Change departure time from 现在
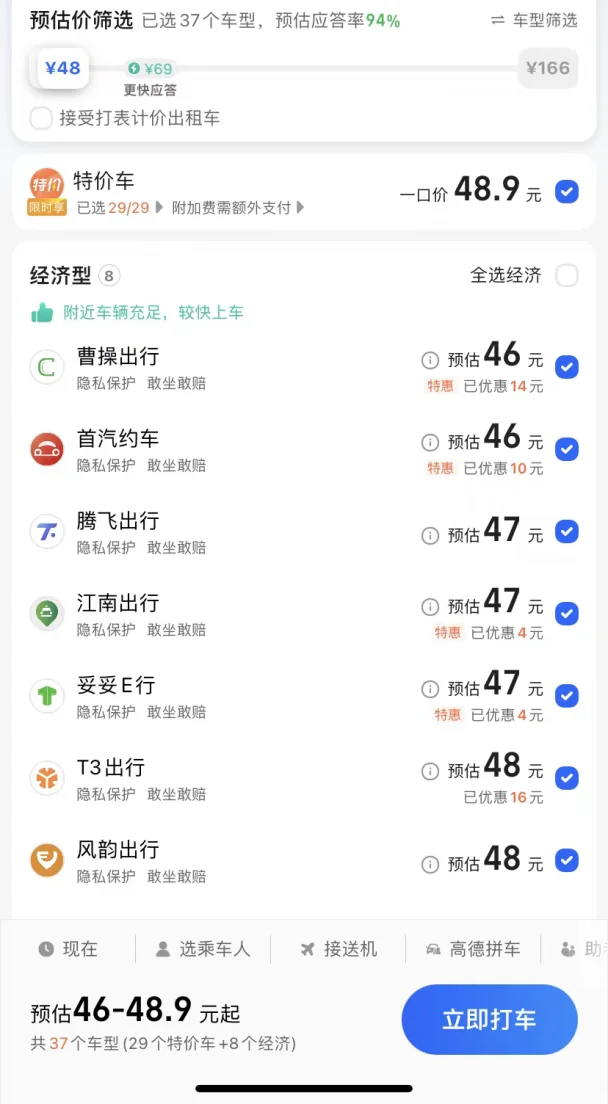Viewport: 608px width, 1104px height. 68,949
